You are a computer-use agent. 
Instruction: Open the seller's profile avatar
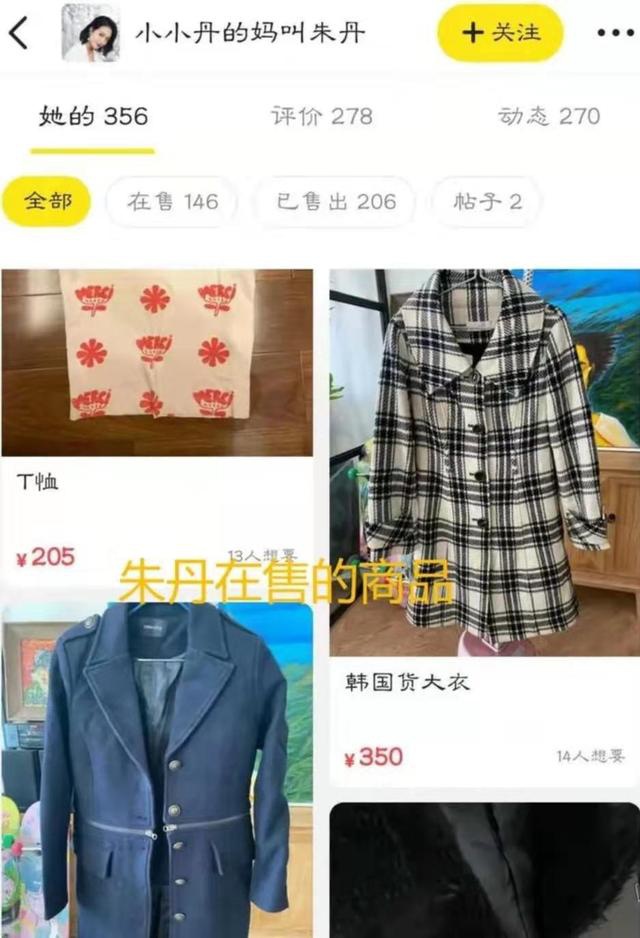pos(90,33)
